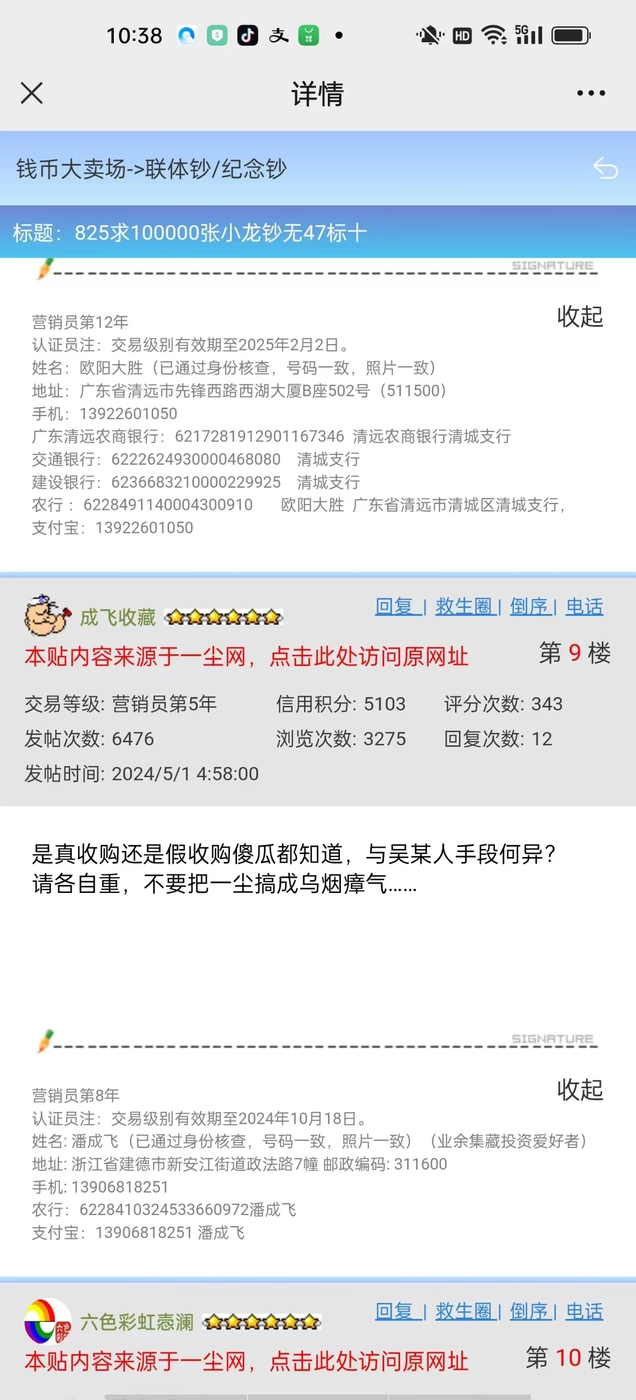Open 成飞收藏 user profile

point(117,617)
